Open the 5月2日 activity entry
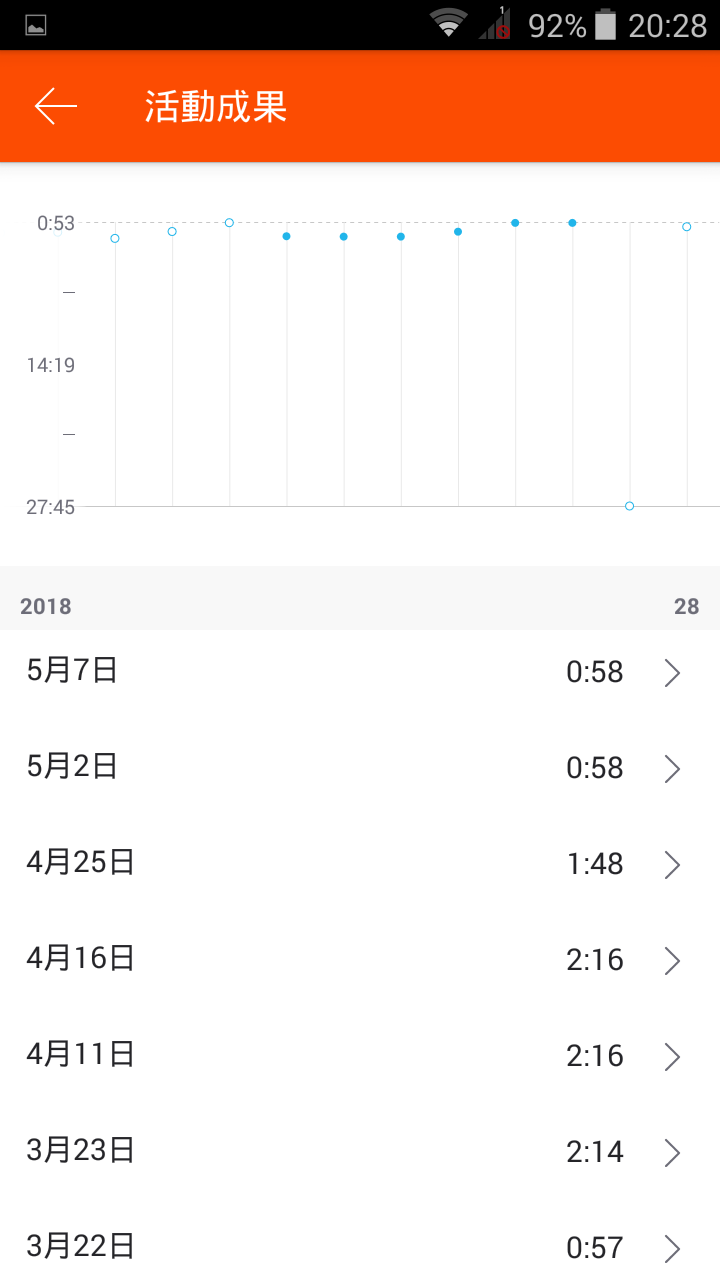 (x=360, y=768)
